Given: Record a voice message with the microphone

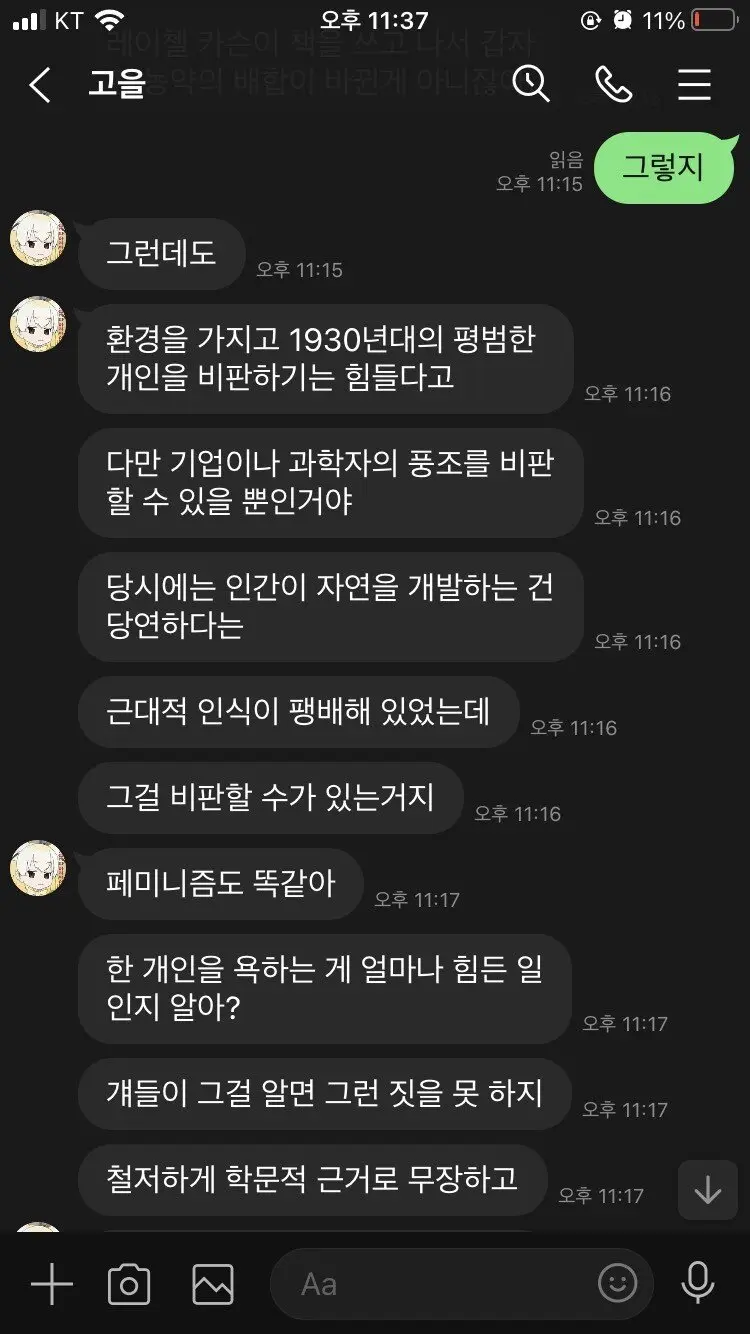Looking at the screenshot, I should tap(697, 1284).
